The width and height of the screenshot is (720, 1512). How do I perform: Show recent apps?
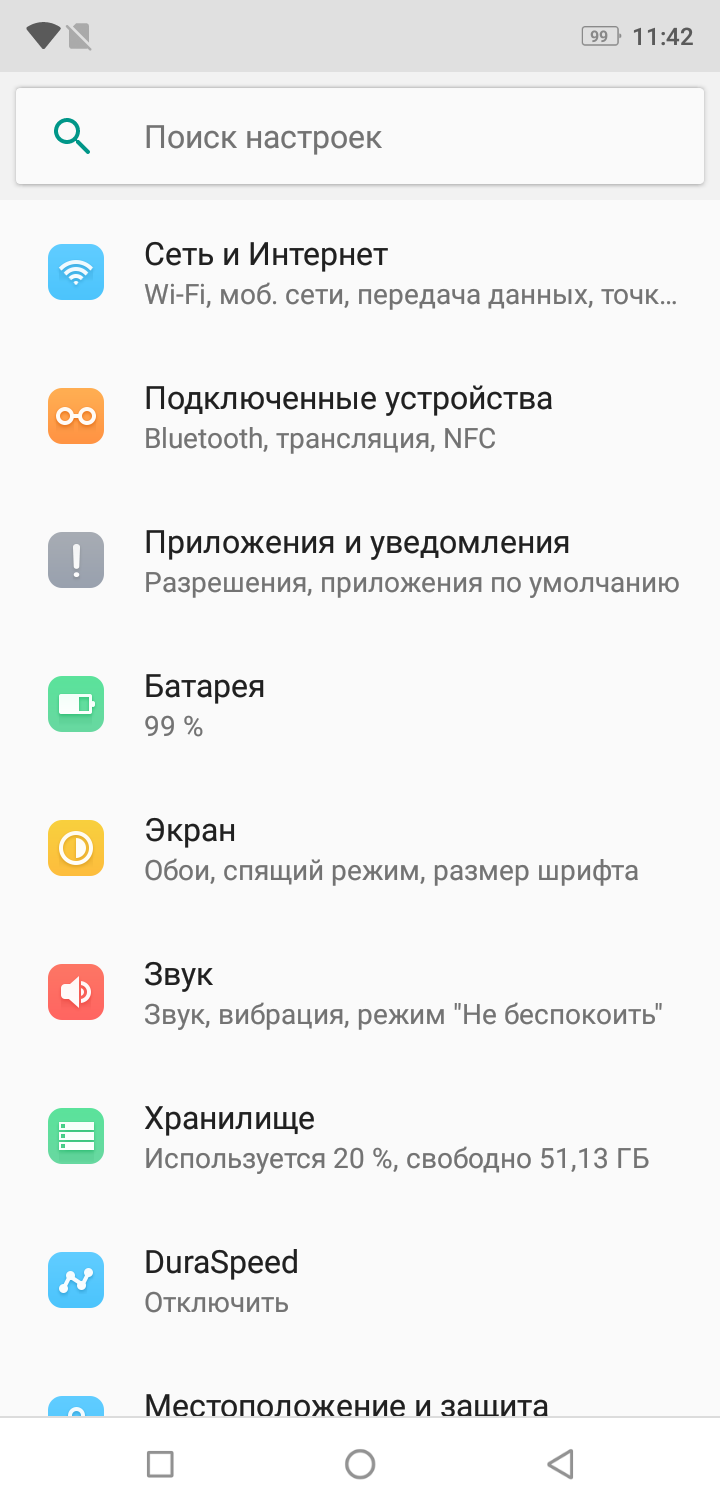(160, 1464)
